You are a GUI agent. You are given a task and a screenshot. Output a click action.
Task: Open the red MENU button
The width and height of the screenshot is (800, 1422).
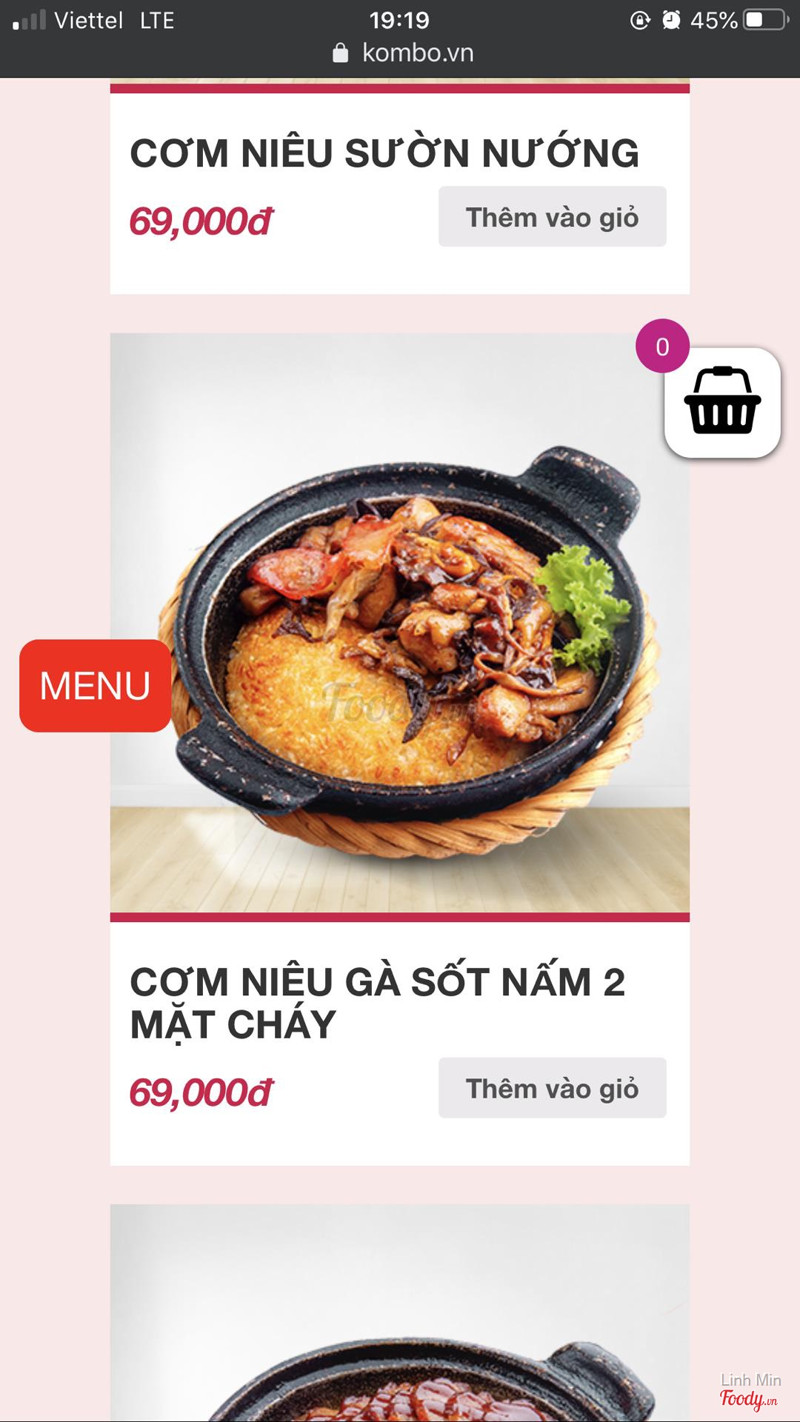(95, 686)
